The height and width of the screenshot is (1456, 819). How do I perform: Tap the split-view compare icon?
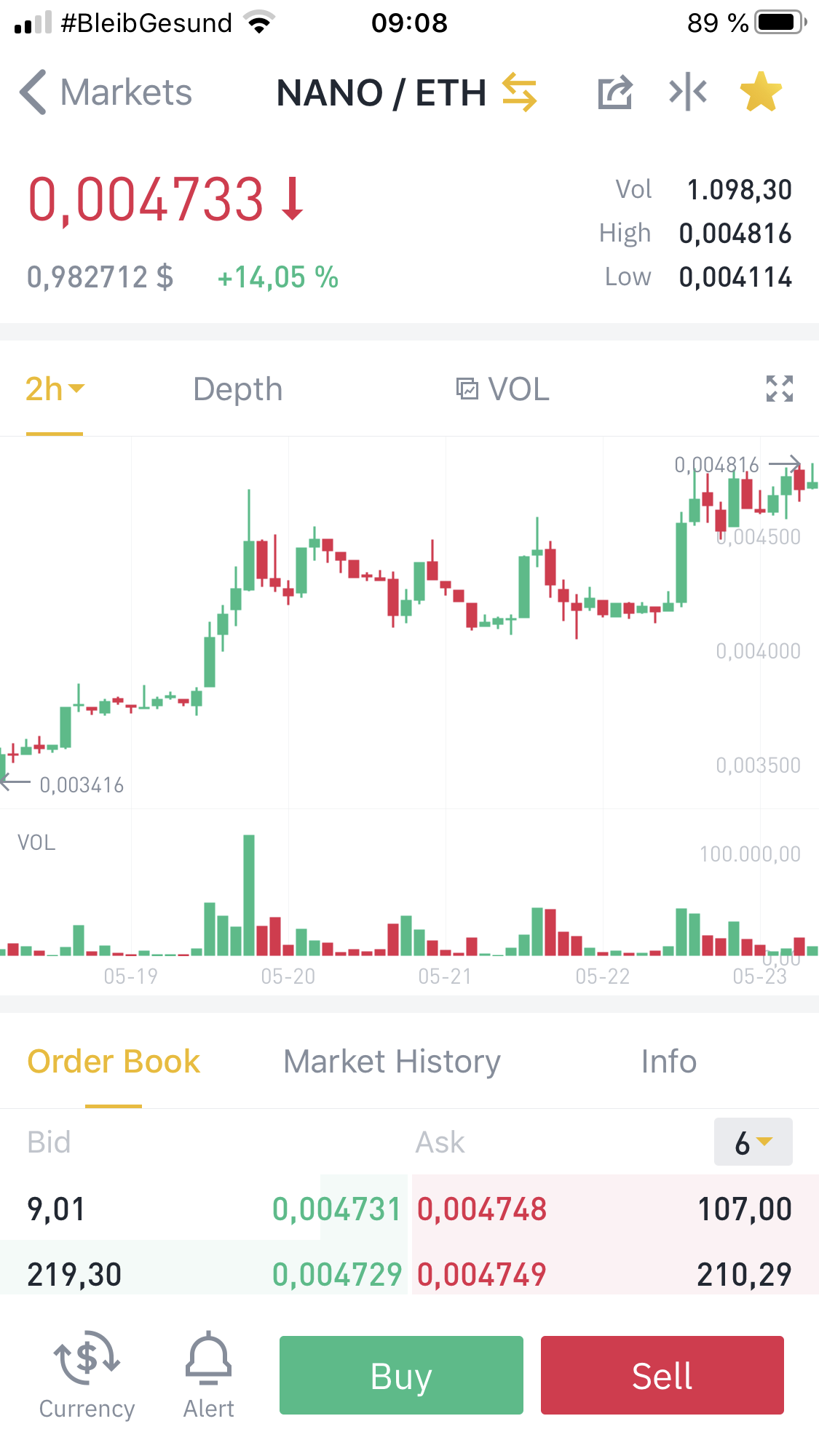687,92
